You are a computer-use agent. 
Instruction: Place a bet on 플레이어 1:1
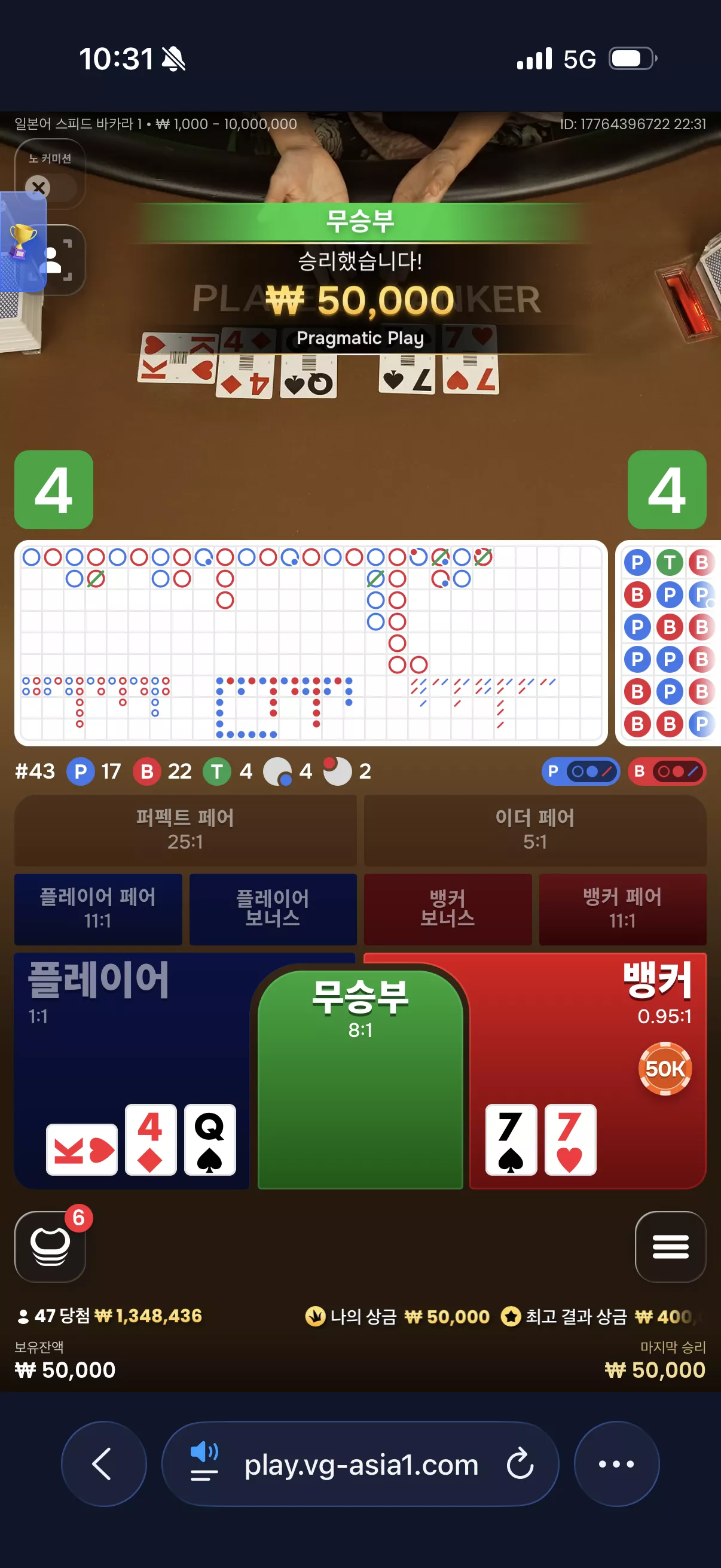(131, 1069)
